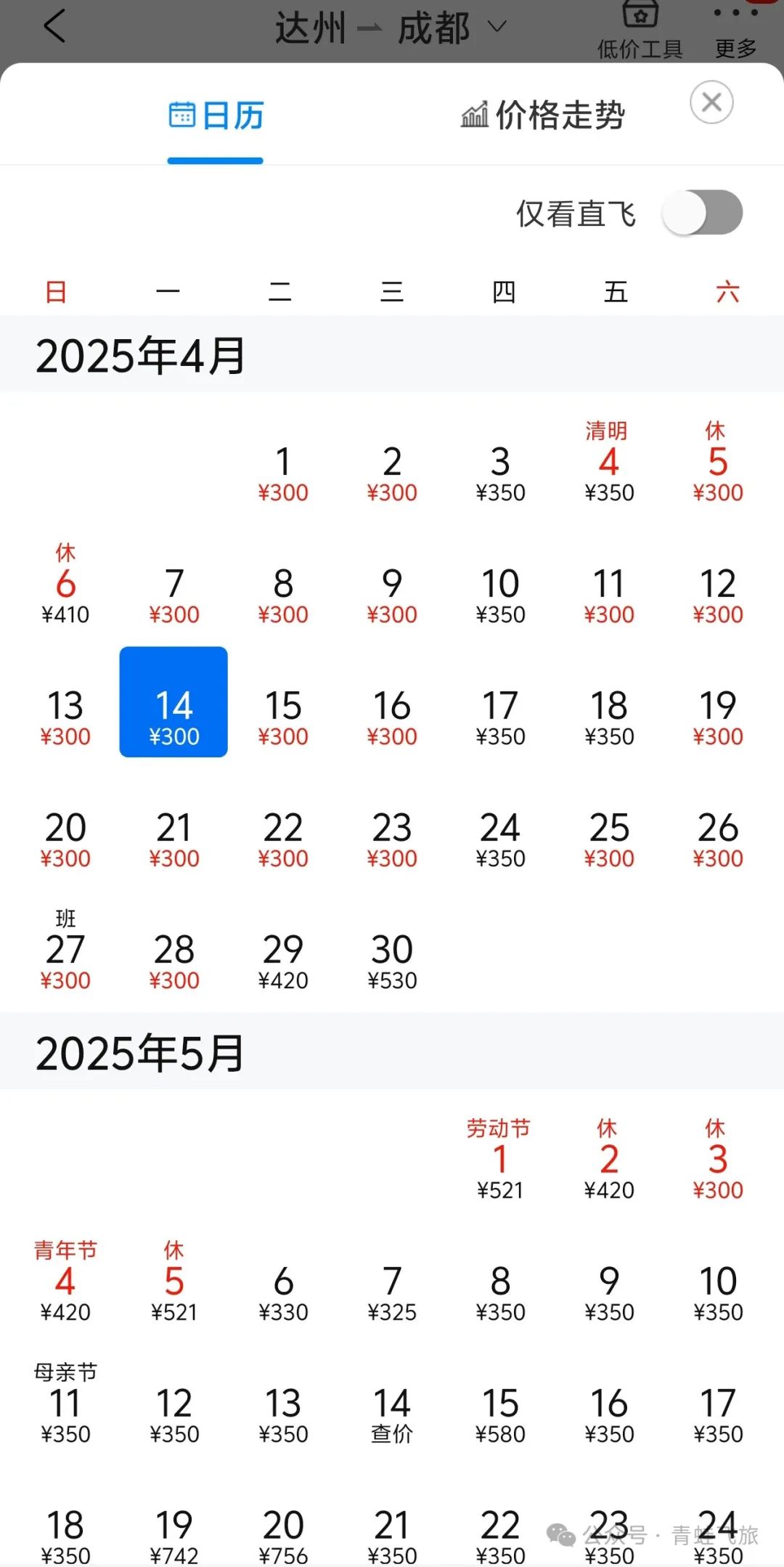Choose May 1 劳动节 at ¥521
The image size is (784, 1567).
[x=499, y=1169]
